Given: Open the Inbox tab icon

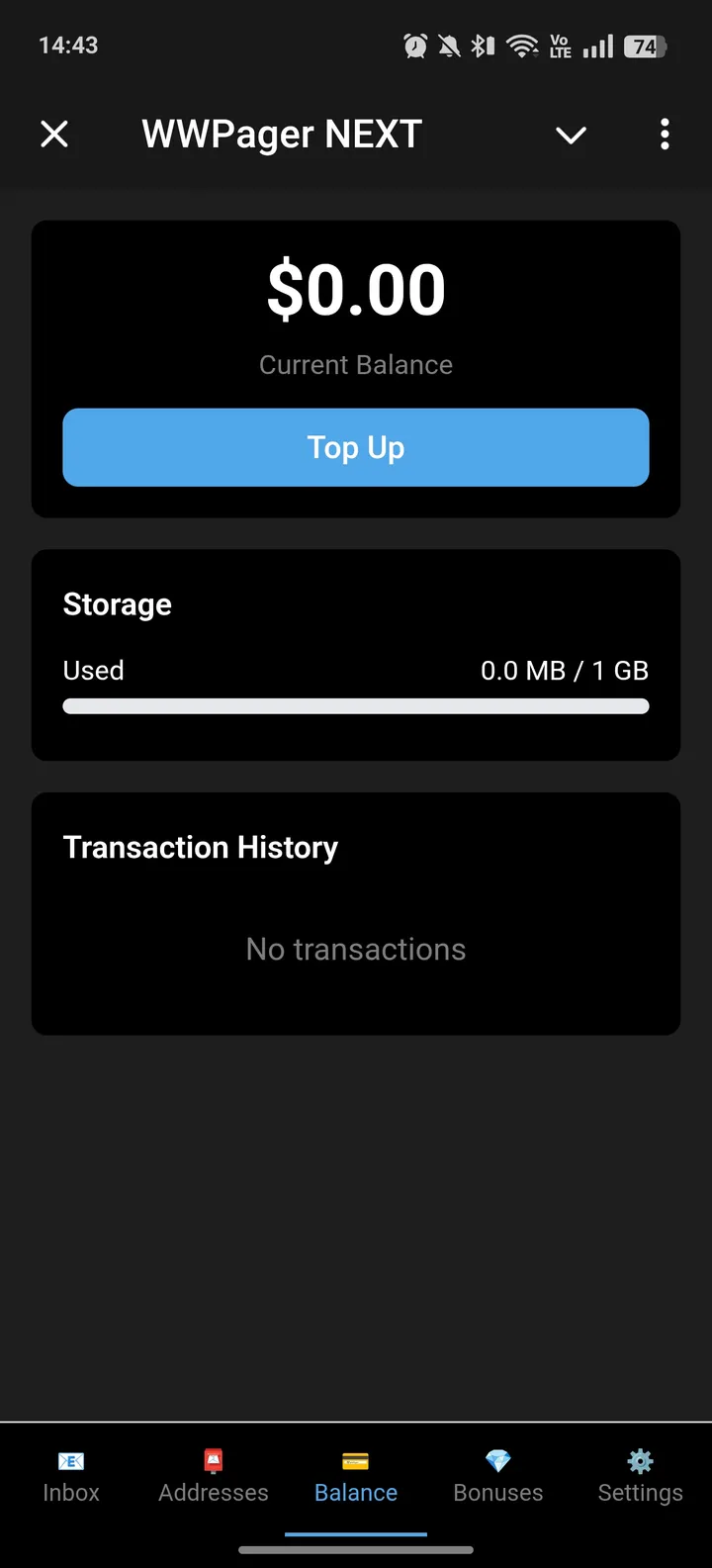Looking at the screenshot, I should point(70,1461).
